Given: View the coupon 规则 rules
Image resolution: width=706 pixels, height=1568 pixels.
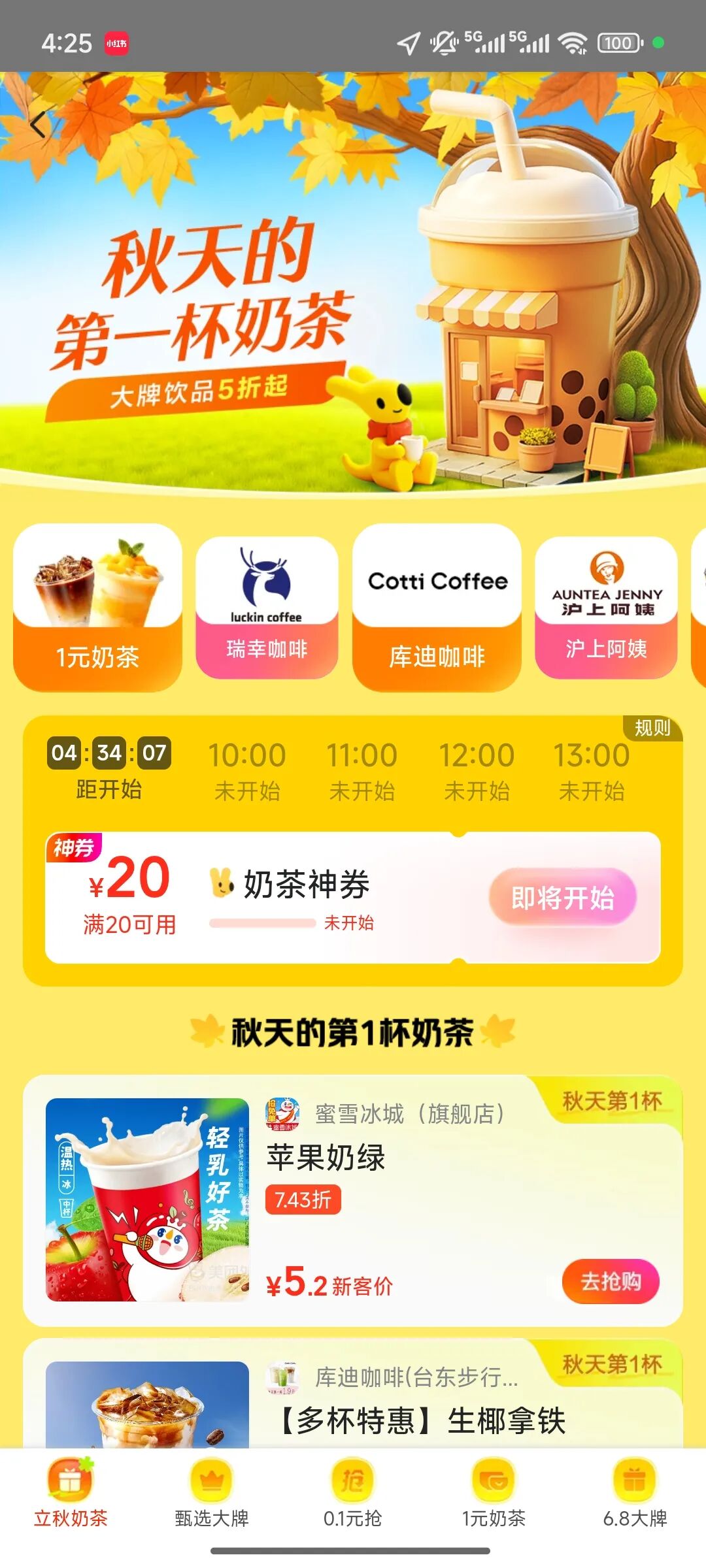Looking at the screenshot, I should coord(652,728).
